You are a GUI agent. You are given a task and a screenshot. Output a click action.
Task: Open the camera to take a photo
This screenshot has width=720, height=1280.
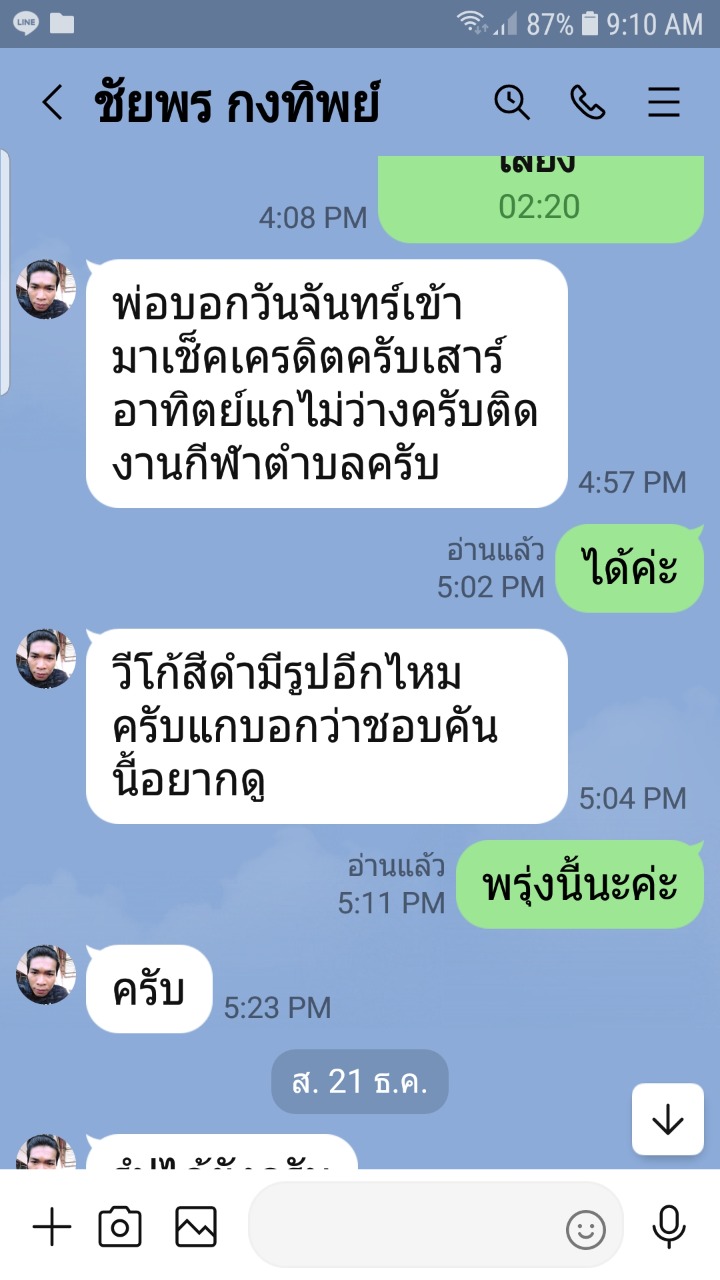(x=120, y=1227)
